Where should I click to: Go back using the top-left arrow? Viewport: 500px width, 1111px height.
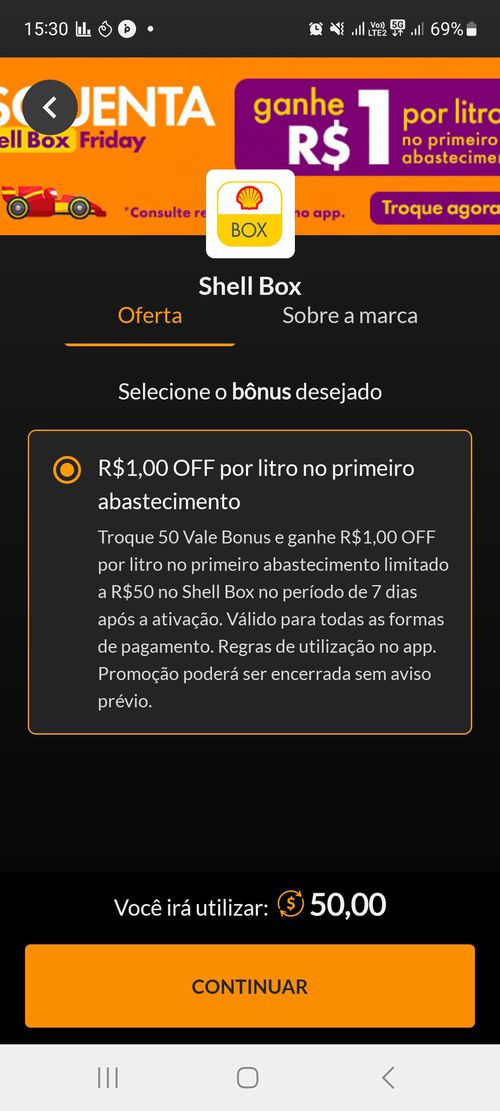tap(50, 107)
